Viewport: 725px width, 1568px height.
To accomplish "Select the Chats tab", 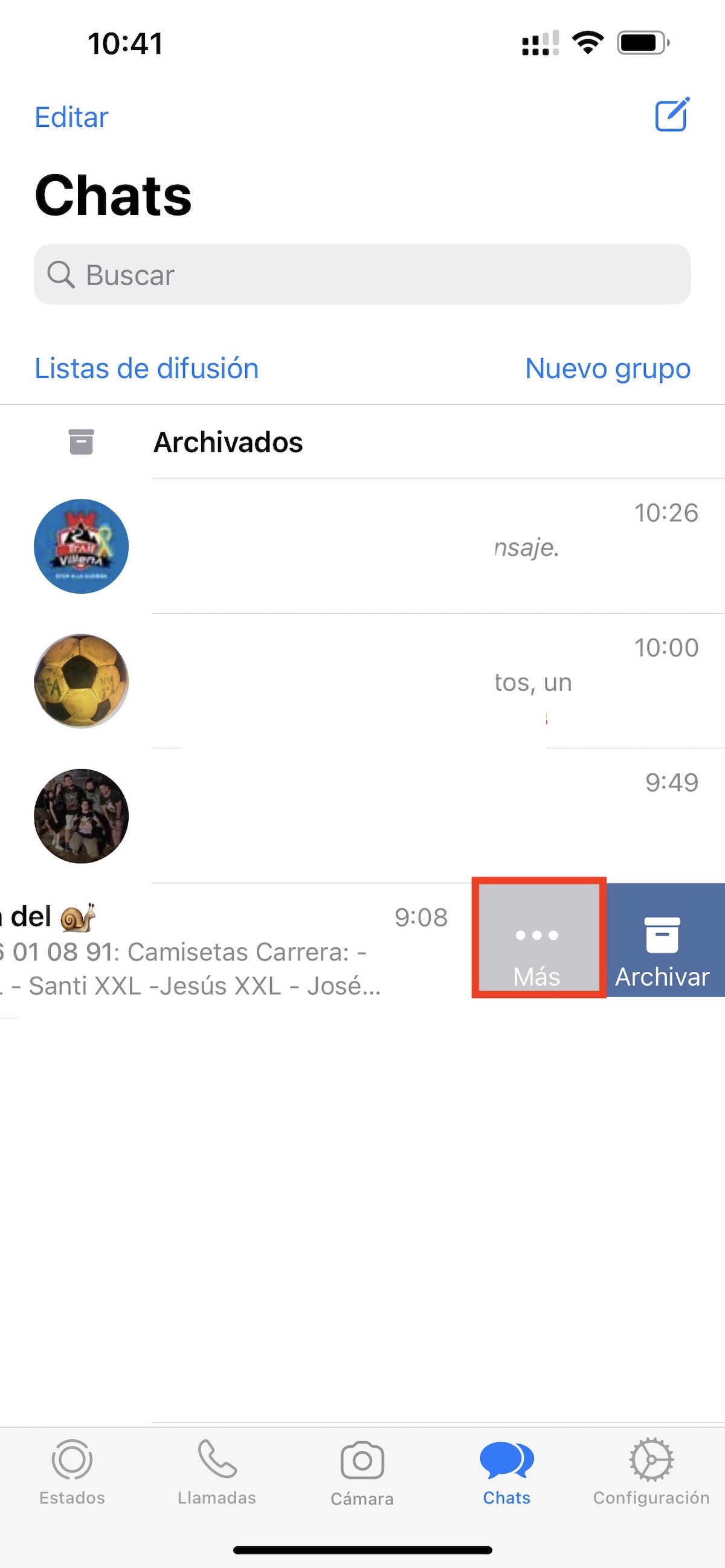I will click(506, 1471).
